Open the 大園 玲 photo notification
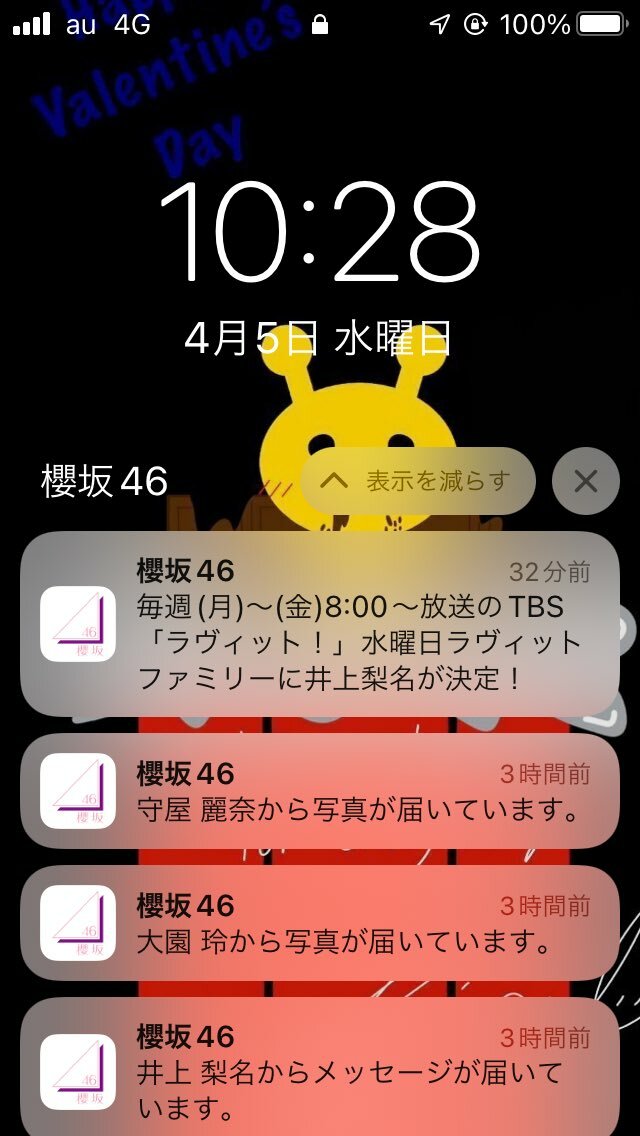 point(319,923)
